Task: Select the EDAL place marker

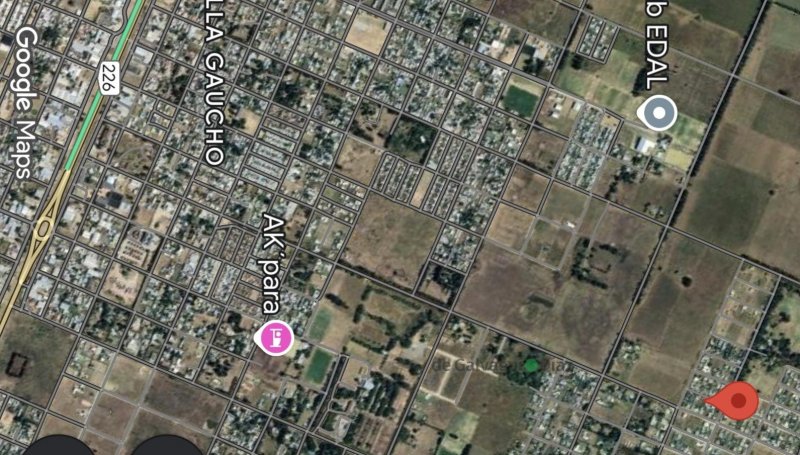Action: click(x=657, y=112)
